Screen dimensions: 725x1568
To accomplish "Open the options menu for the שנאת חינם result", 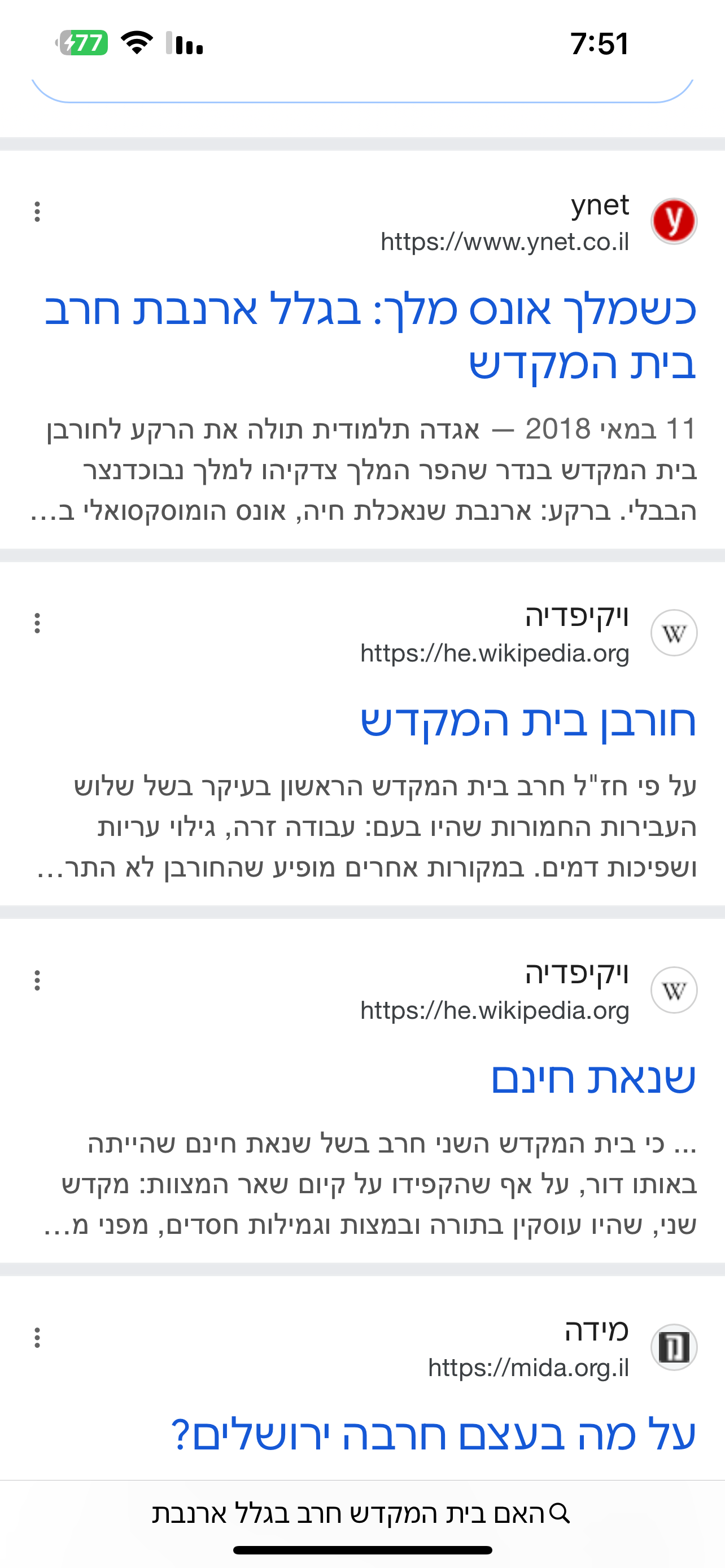I will pyautogui.click(x=37, y=980).
